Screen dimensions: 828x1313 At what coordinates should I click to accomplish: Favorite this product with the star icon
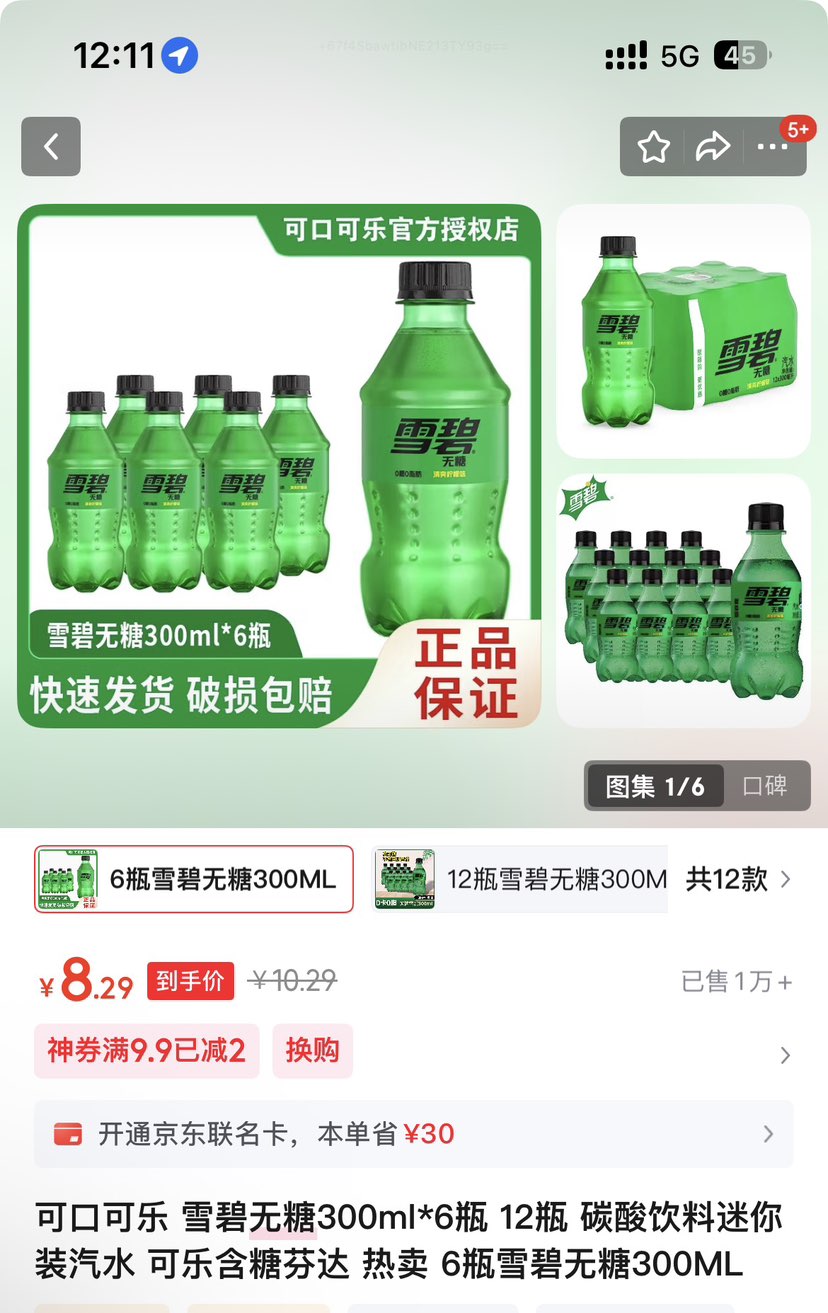pos(654,146)
